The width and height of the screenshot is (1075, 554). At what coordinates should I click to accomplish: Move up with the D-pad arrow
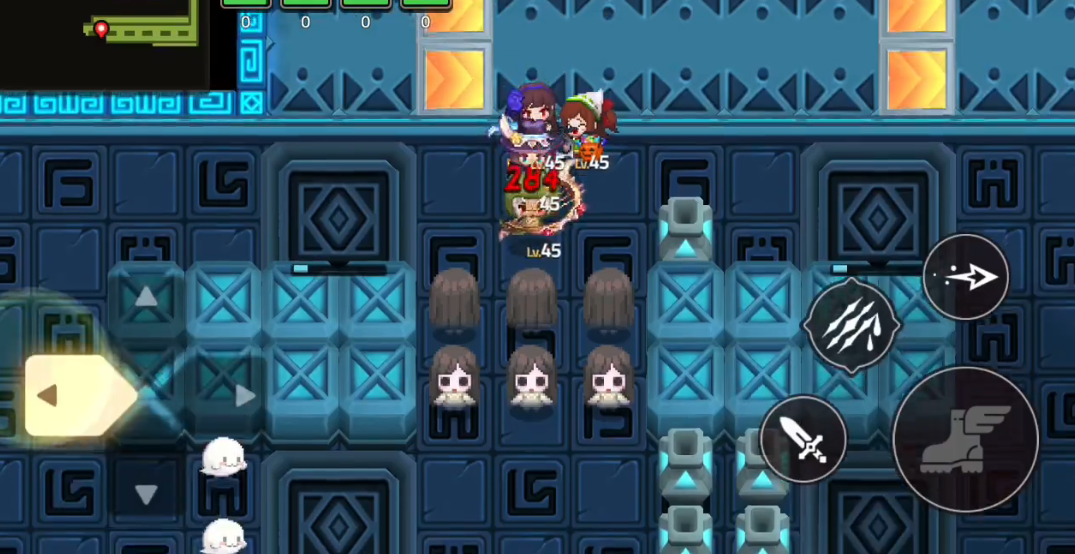point(147,296)
